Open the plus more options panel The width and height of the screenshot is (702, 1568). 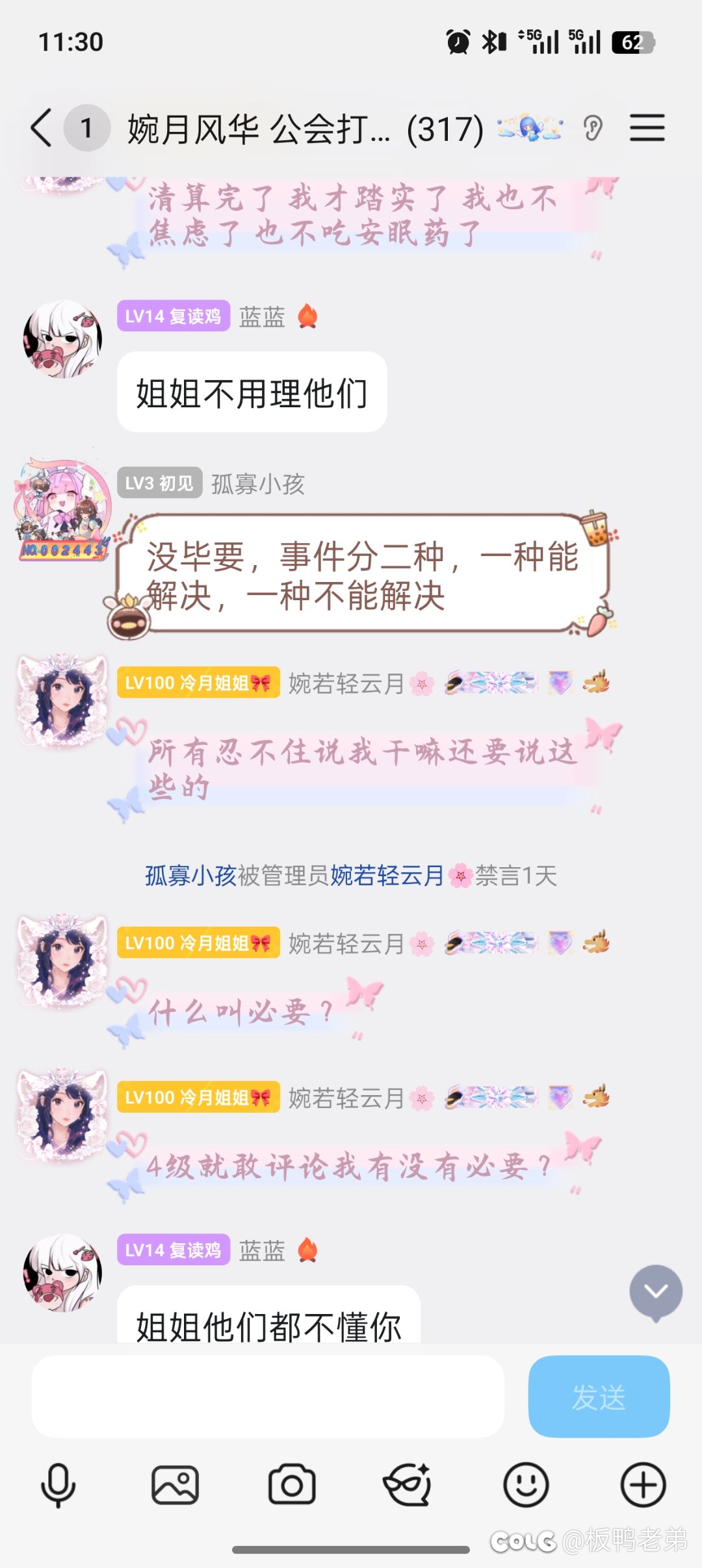point(643,1485)
